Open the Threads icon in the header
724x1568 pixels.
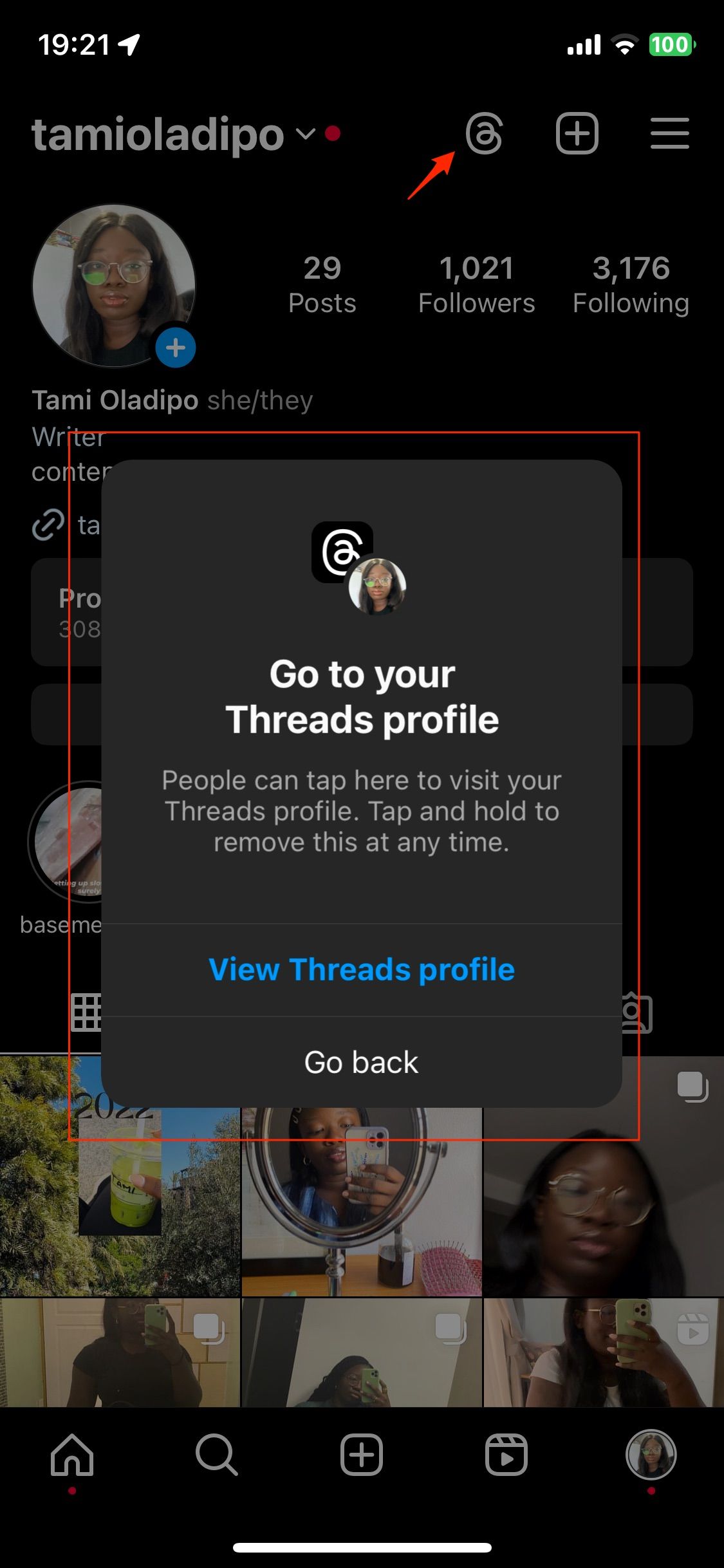484,134
